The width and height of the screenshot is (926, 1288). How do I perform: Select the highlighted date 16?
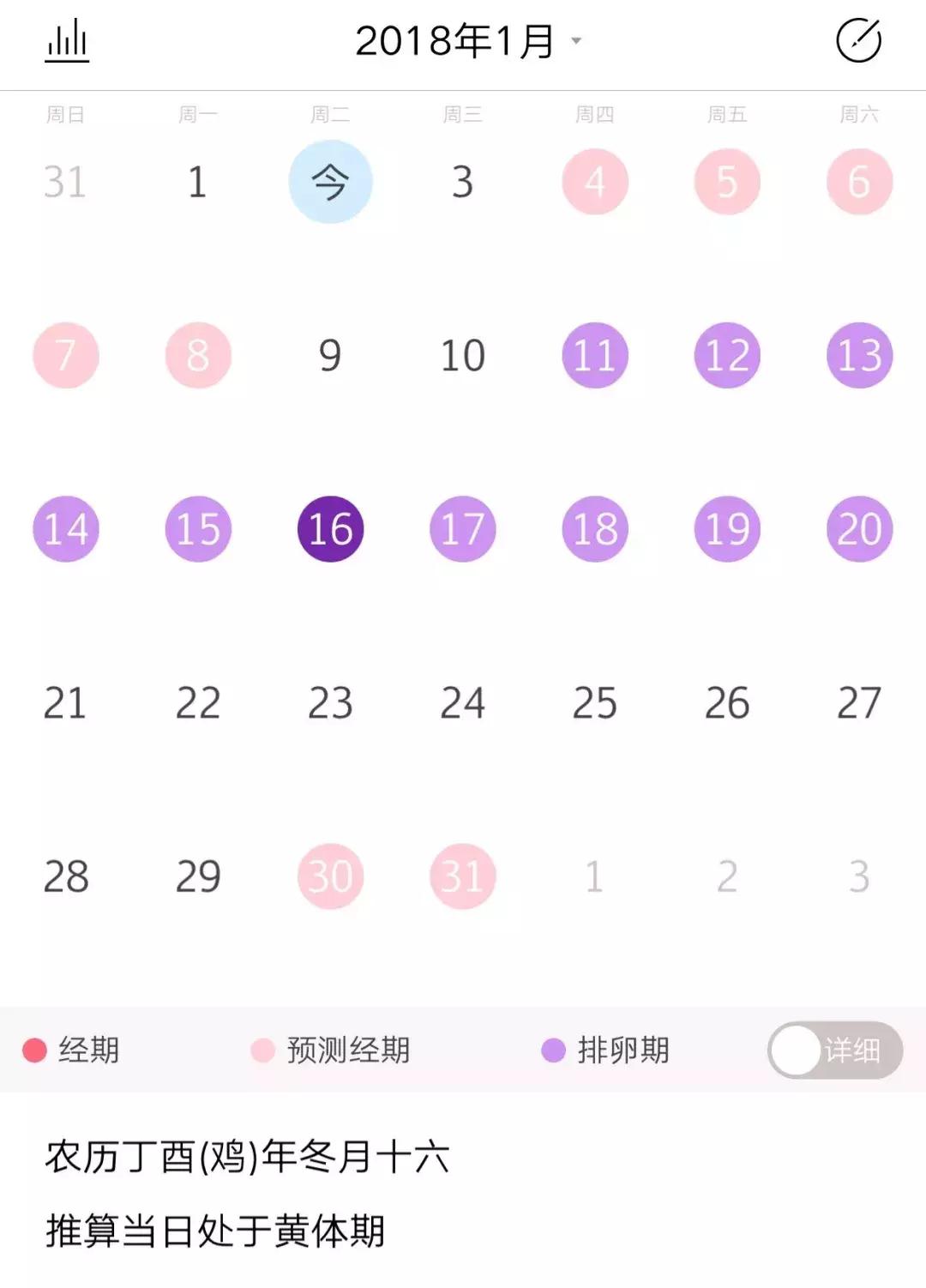click(330, 528)
